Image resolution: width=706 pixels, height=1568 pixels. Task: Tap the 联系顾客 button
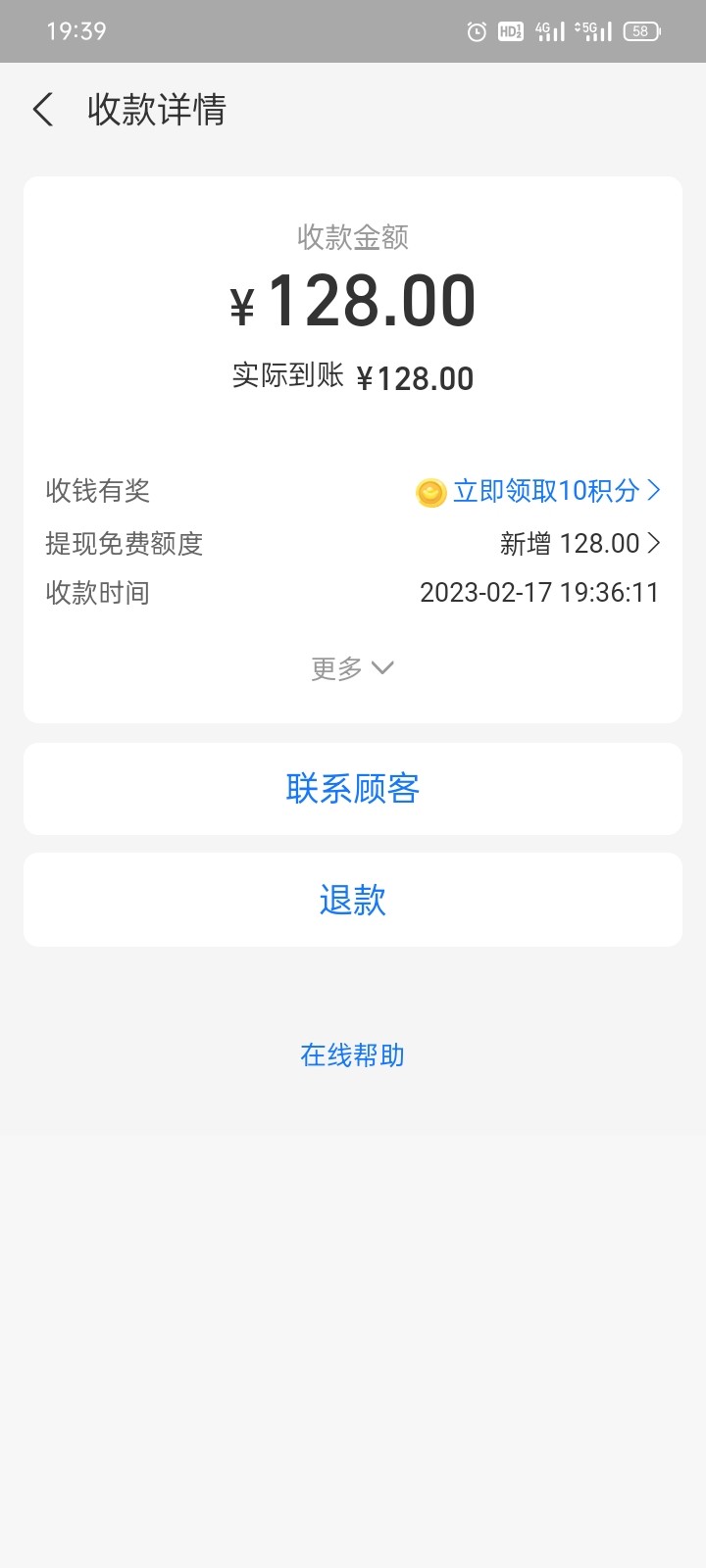353,789
